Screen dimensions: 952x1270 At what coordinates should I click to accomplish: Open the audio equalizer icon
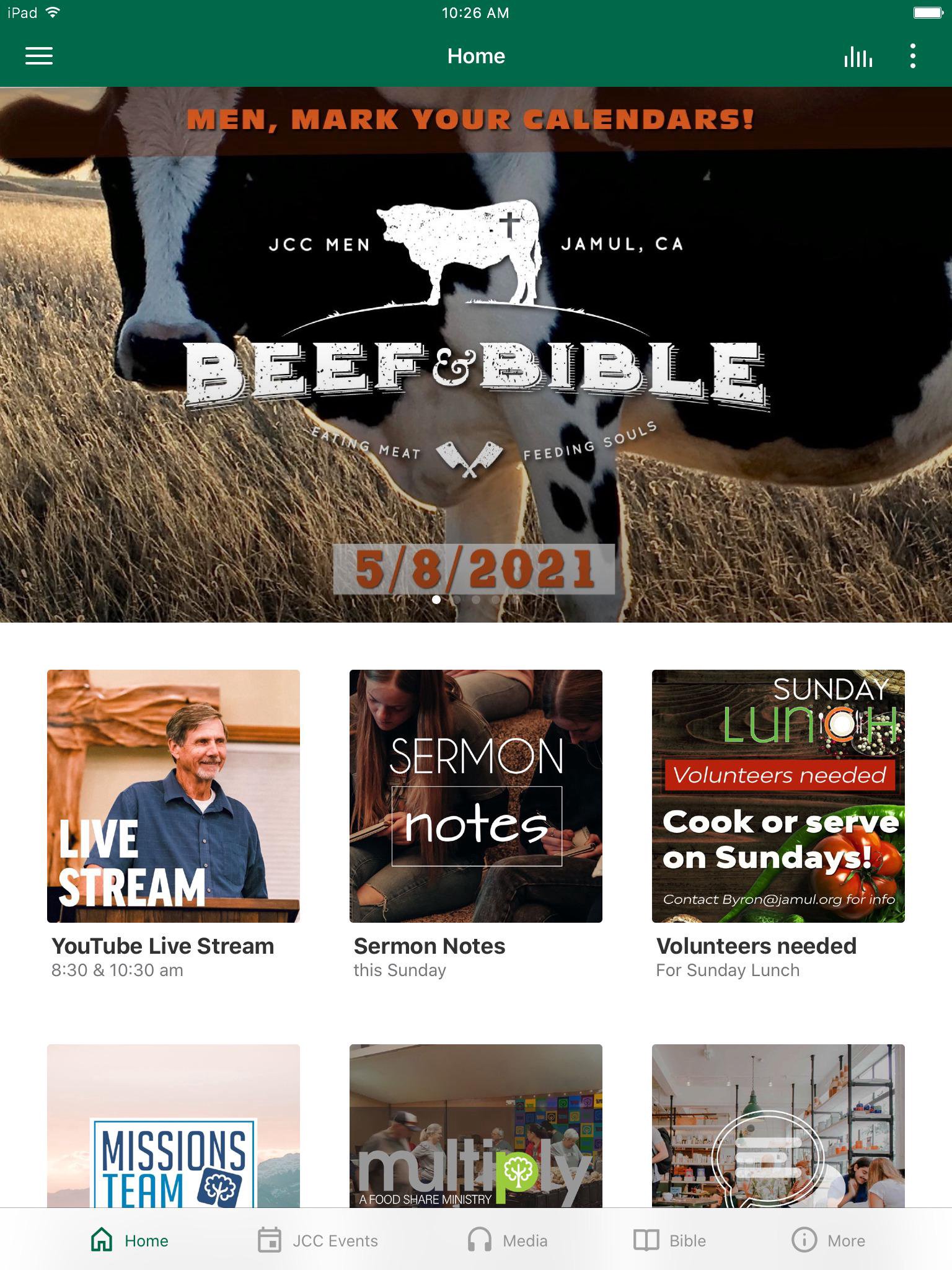[x=858, y=56]
